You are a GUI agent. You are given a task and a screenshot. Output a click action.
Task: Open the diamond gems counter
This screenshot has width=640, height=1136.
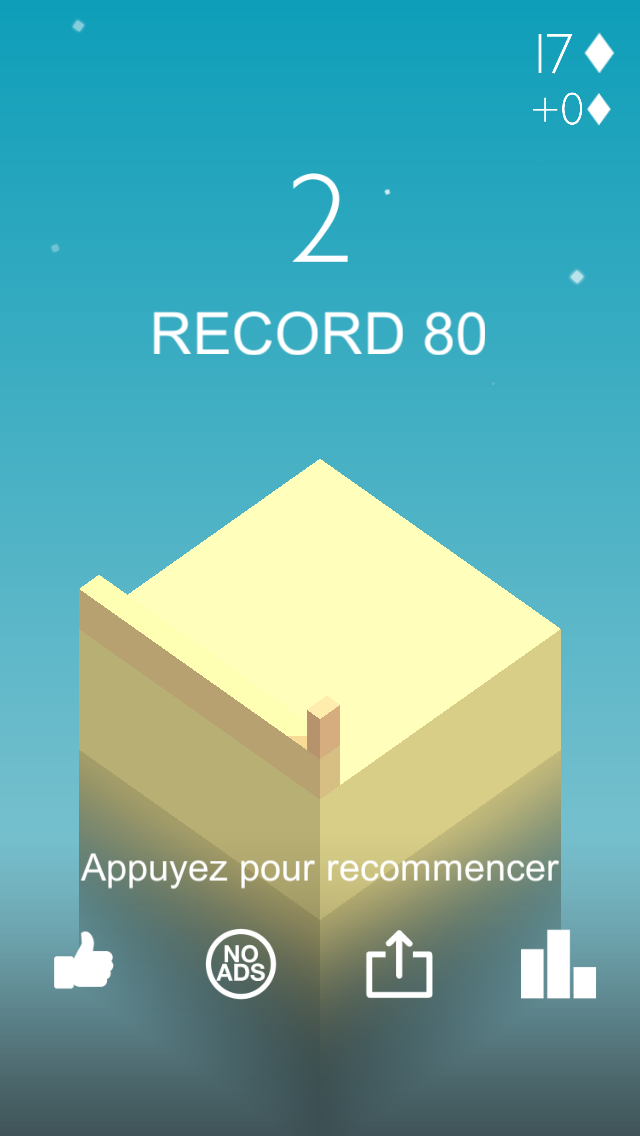click(573, 54)
